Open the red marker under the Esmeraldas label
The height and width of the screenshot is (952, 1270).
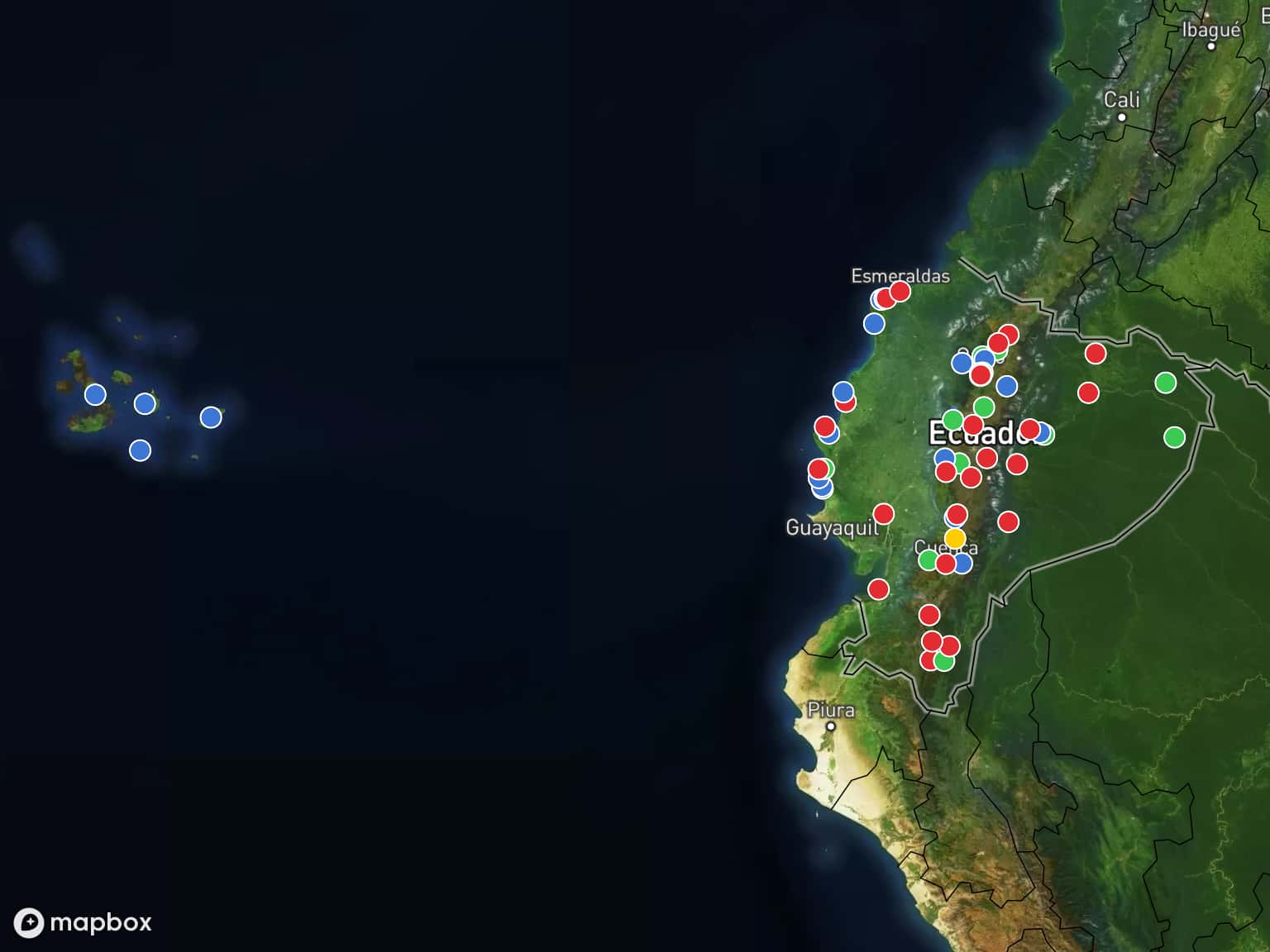[900, 291]
